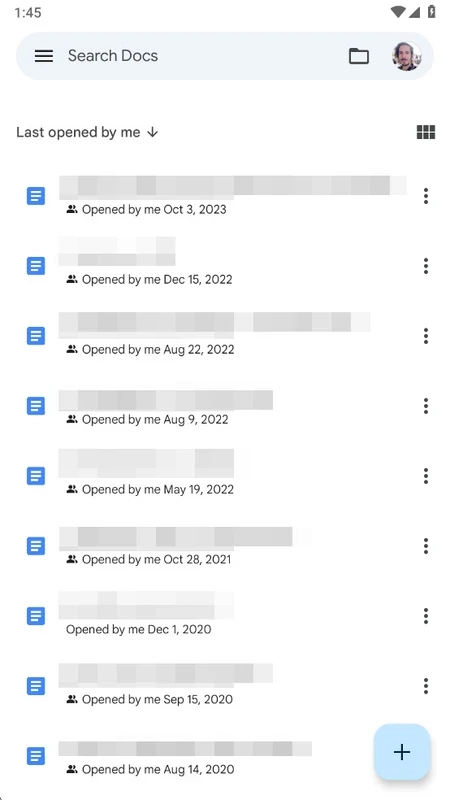450x800 pixels.
Task: Open the folder file picker icon
Action: click(x=359, y=56)
